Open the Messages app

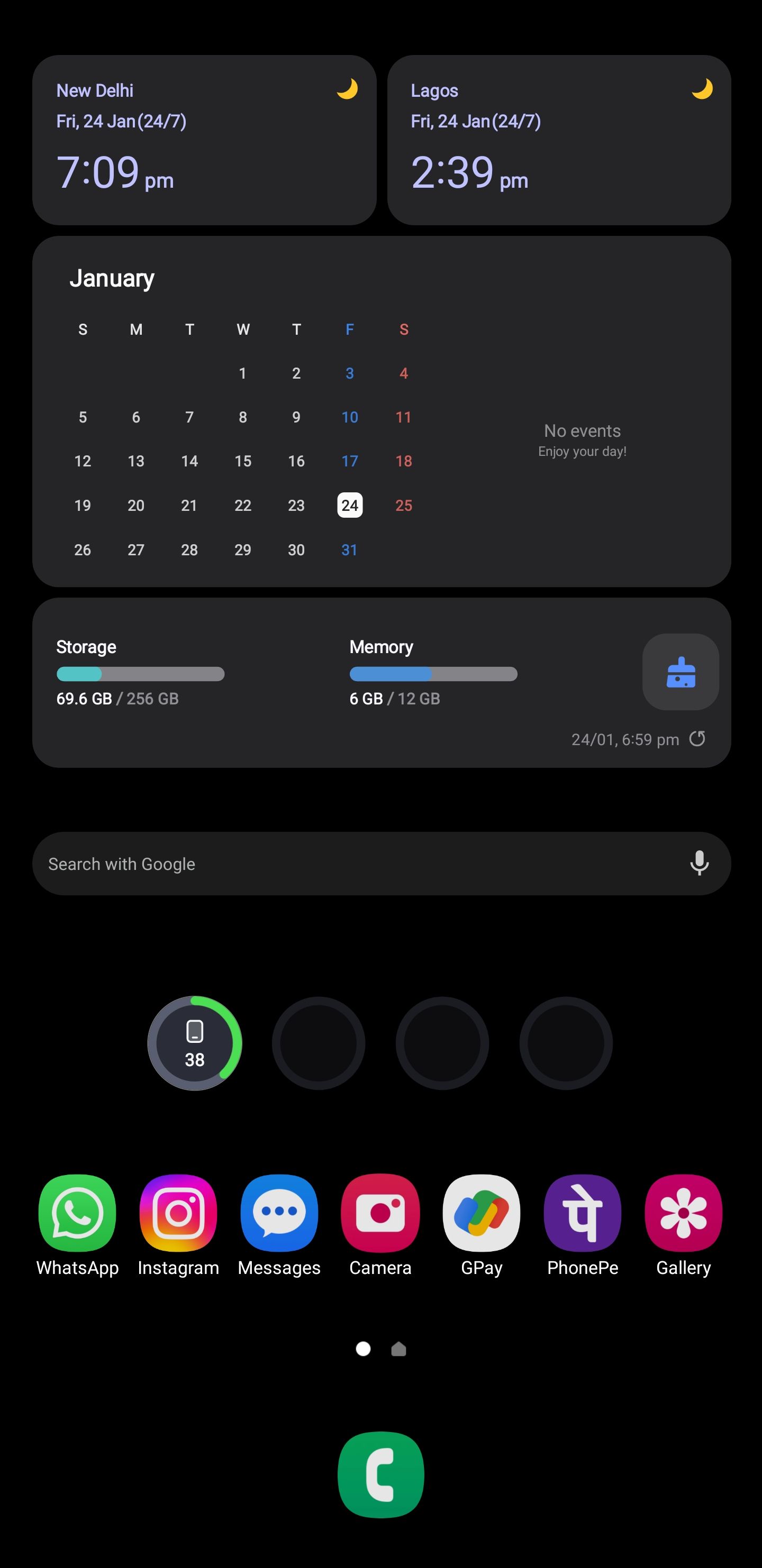(x=279, y=1215)
